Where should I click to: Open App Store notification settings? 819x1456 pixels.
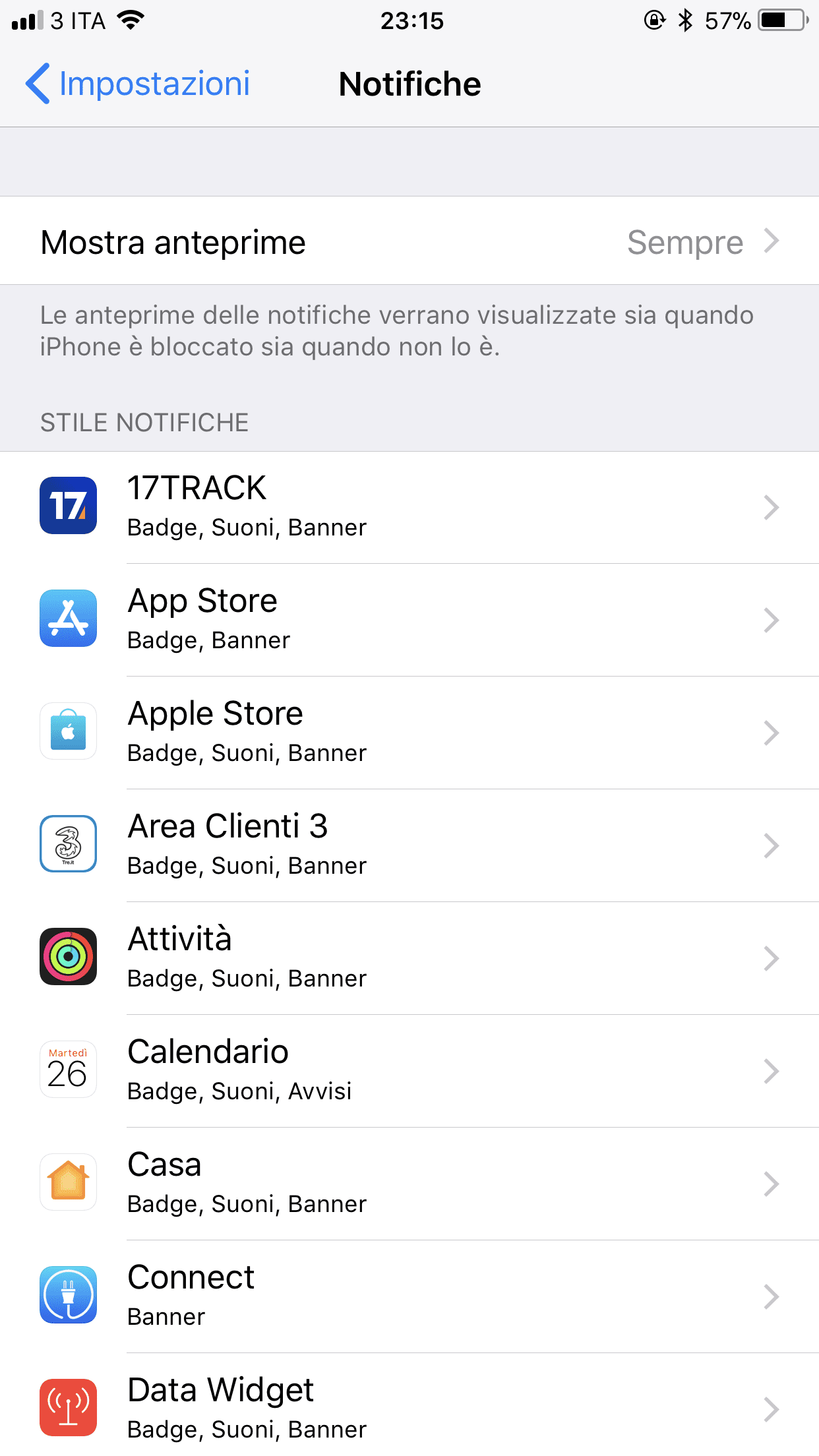tap(409, 620)
